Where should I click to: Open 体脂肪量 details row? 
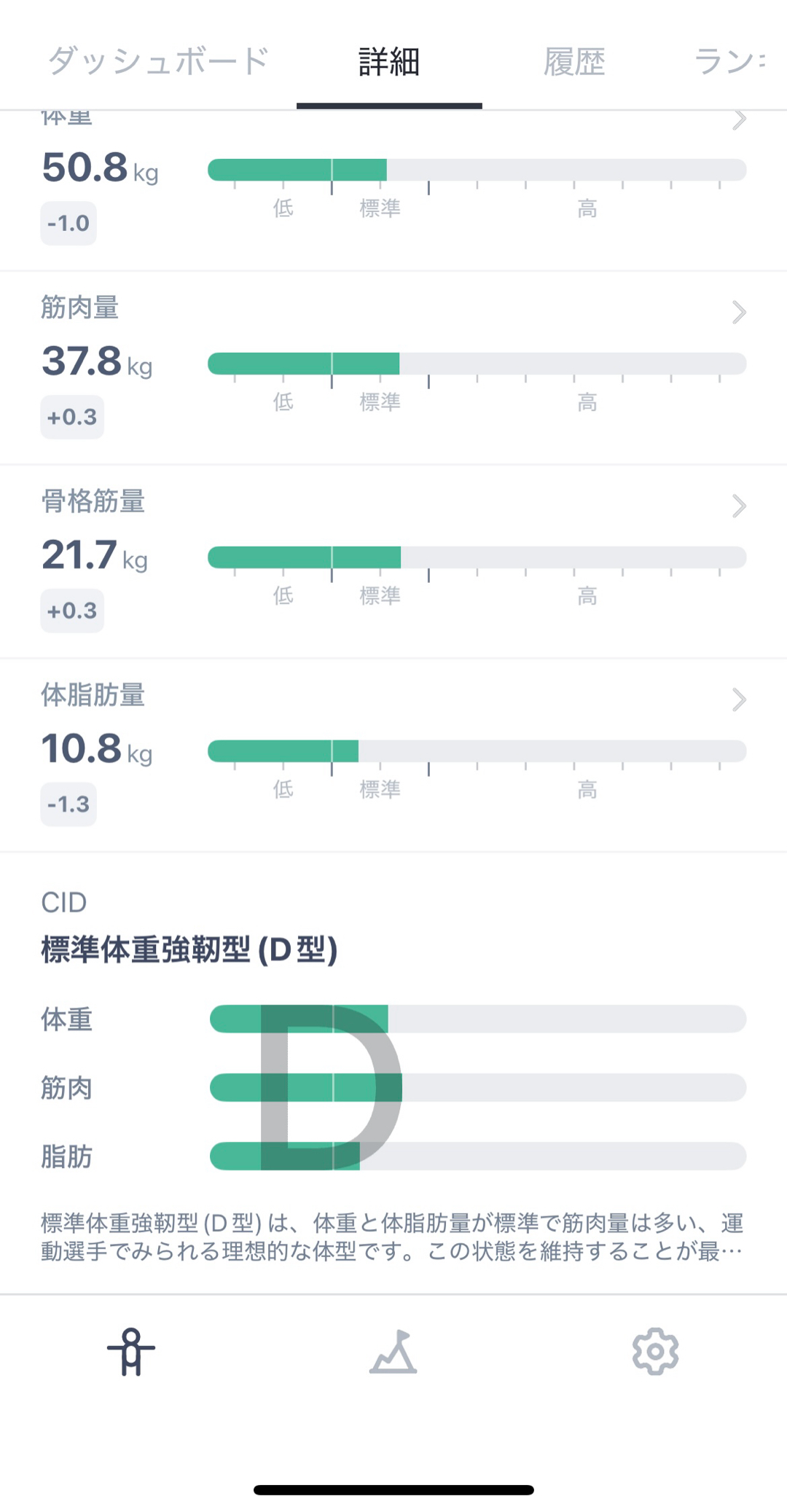pyautogui.click(x=393, y=752)
